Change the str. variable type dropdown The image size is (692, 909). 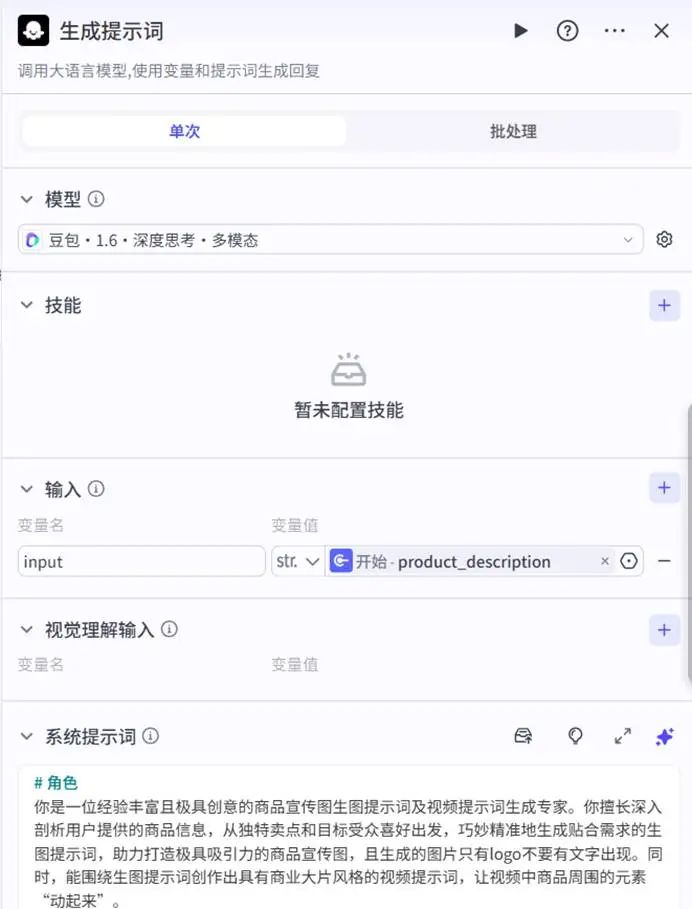point(297,561)
